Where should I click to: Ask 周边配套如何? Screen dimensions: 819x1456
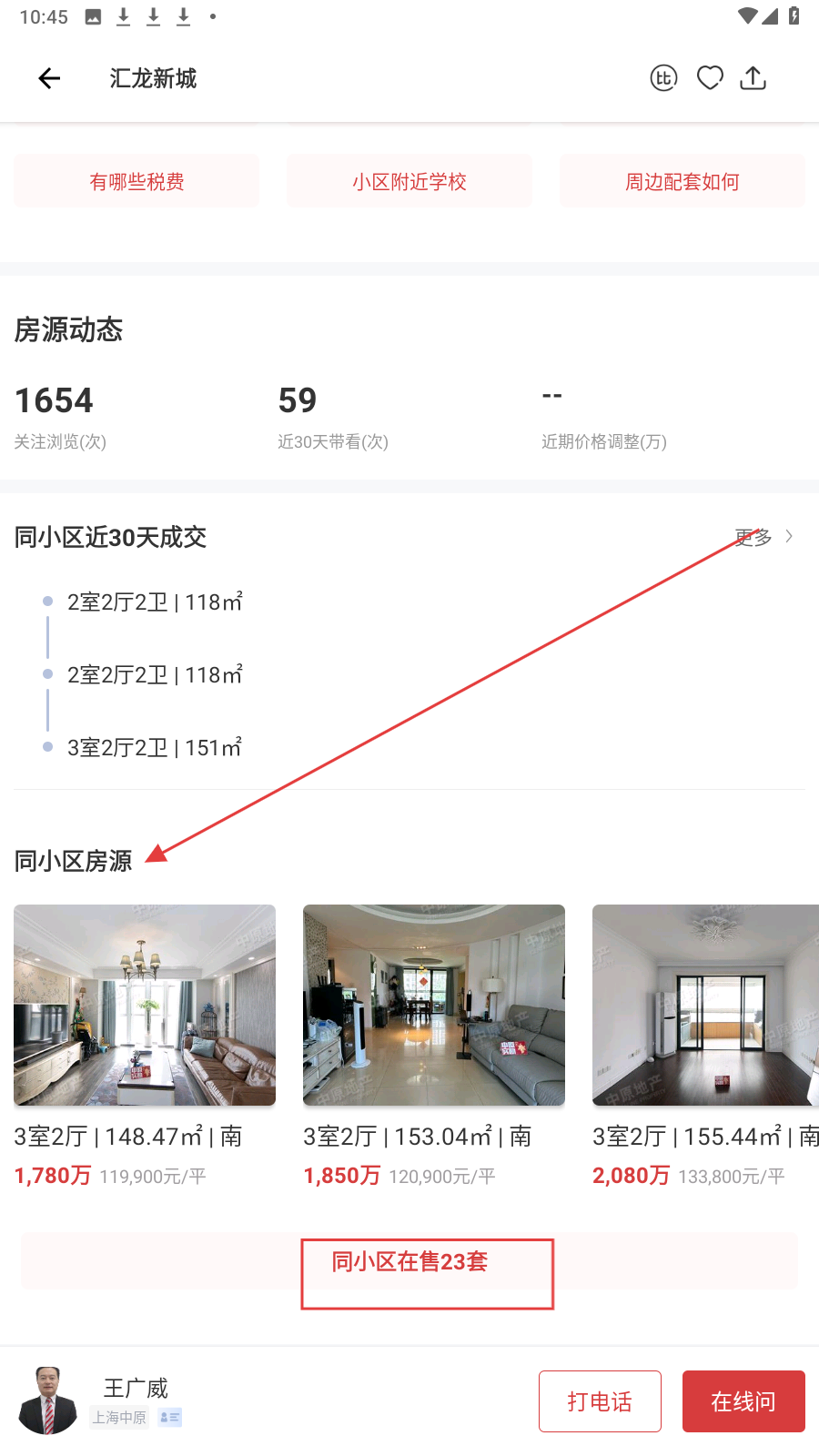(682, 181)
